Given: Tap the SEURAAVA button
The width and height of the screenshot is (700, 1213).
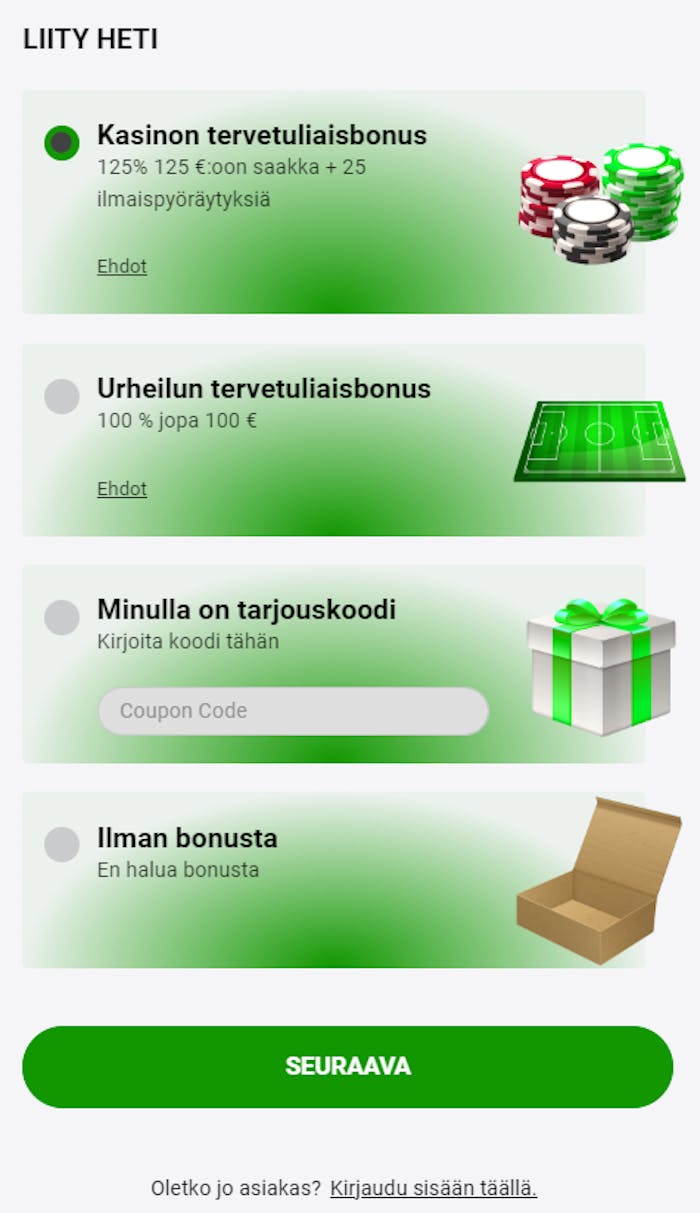Looking at the screenshot, I should [348, 1066].
